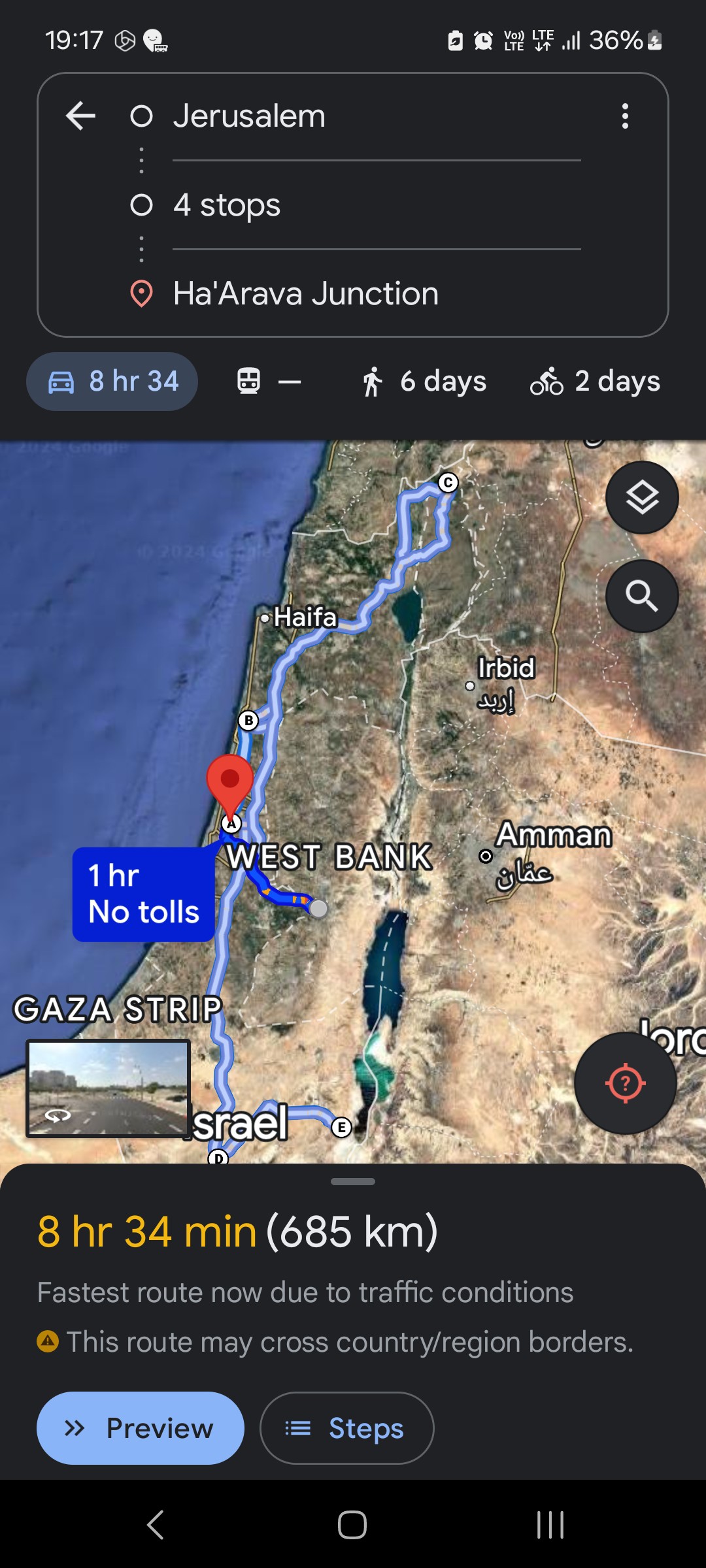706x1568 pixels.
Task: Select the driving 8 hr 34 mode
Action: point(112,382)
